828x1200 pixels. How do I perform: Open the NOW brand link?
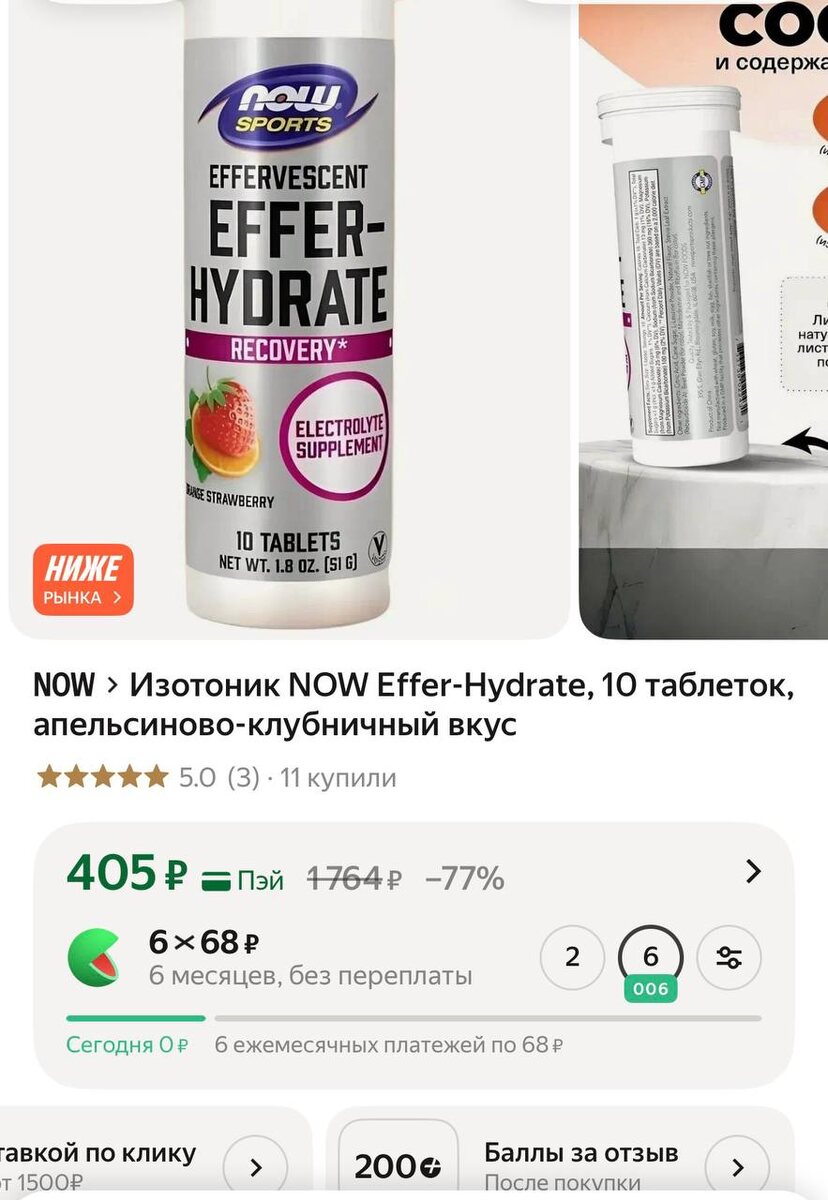point(64,686)
